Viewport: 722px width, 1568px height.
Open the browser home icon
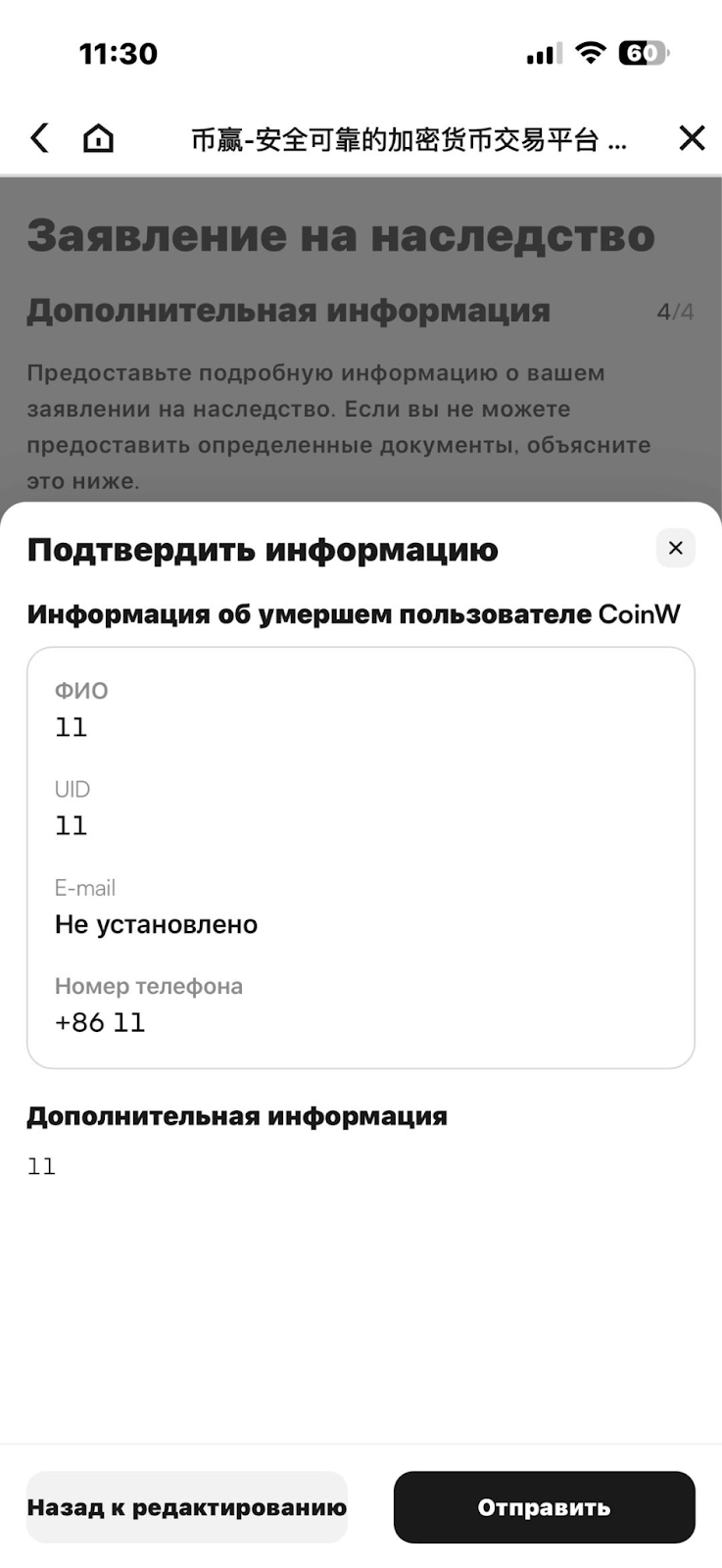pyautogui.click(x=98, y=138)
